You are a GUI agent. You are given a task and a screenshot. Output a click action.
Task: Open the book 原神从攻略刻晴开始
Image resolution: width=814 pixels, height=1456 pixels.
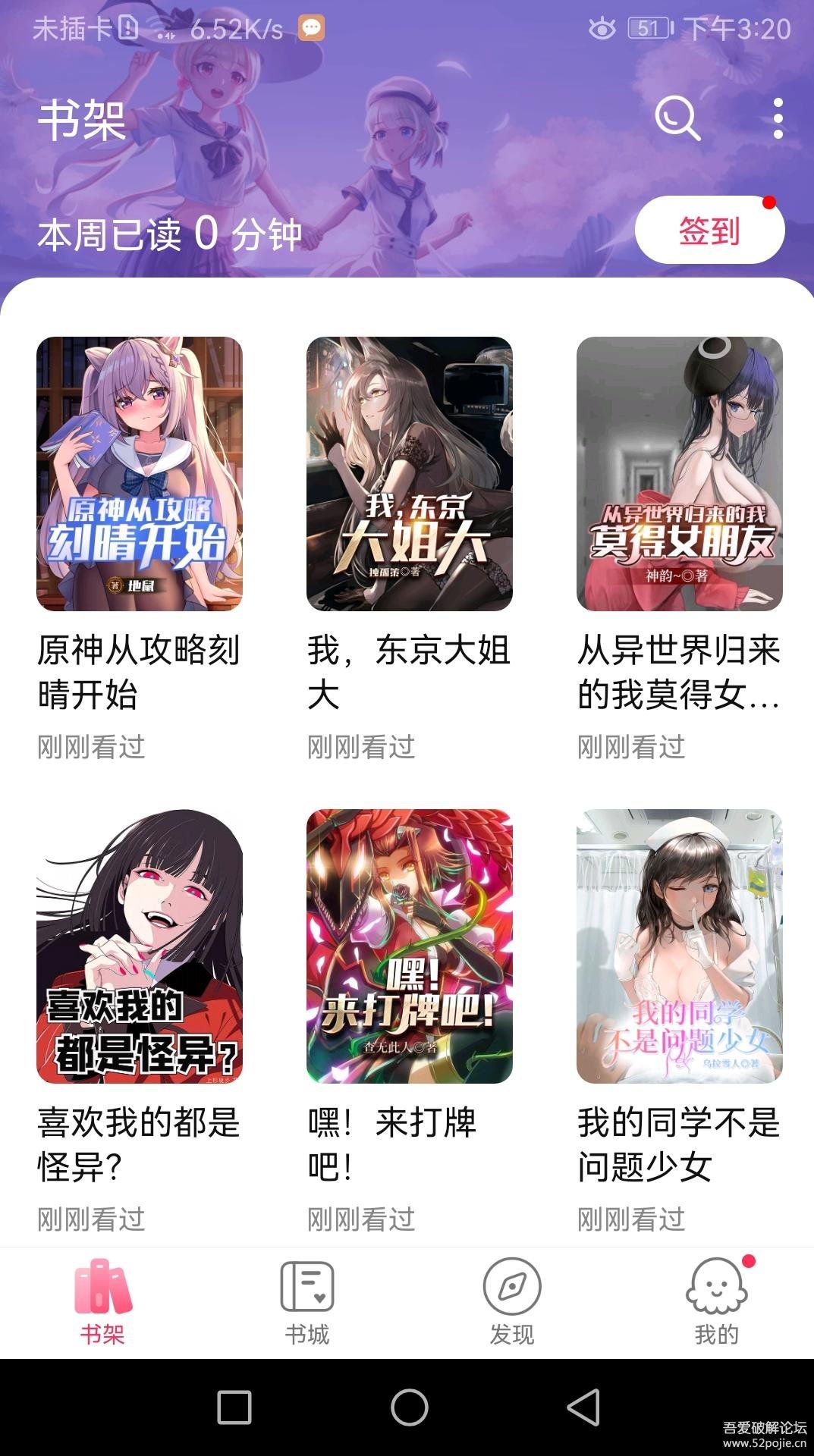(140, 474)
